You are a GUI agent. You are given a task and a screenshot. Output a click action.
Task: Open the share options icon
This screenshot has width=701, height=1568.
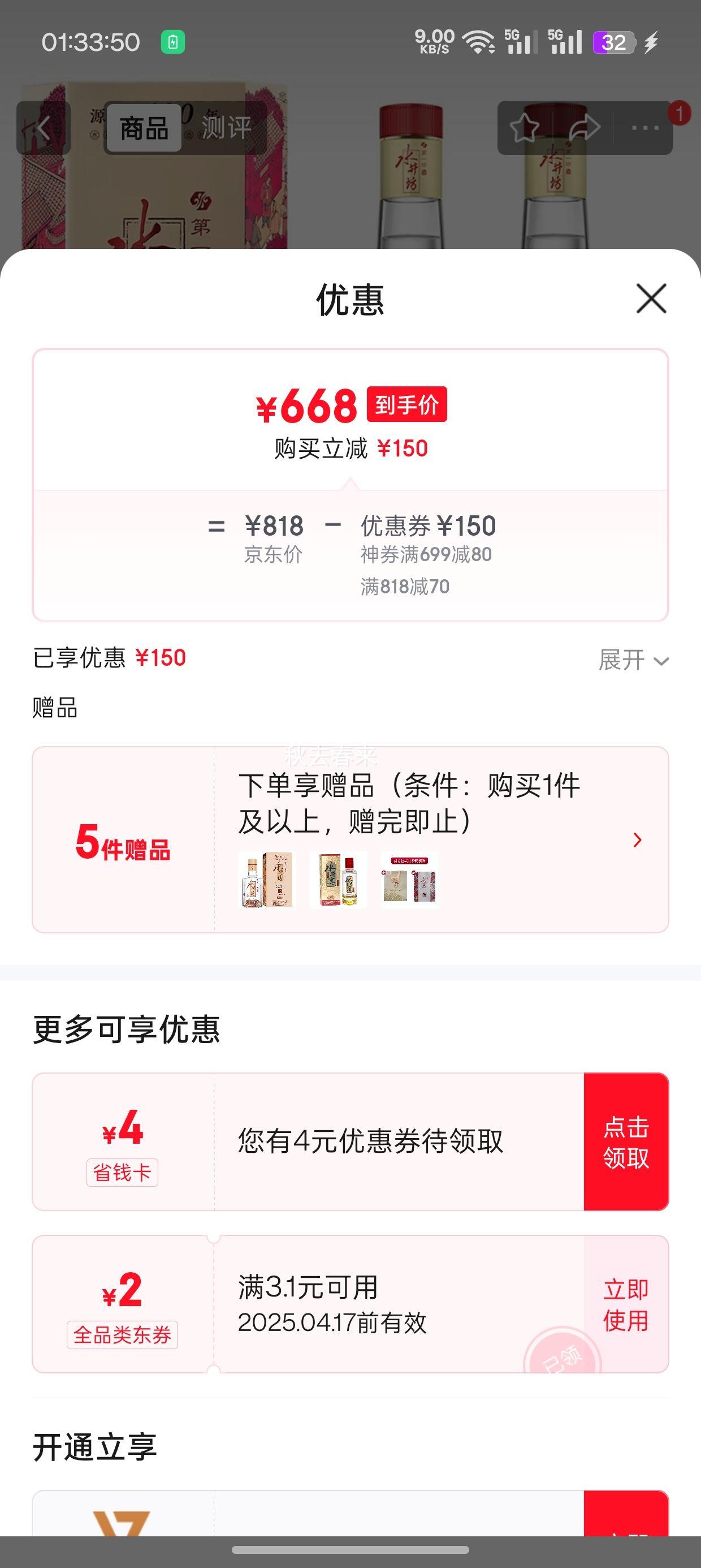click(583, 128)
